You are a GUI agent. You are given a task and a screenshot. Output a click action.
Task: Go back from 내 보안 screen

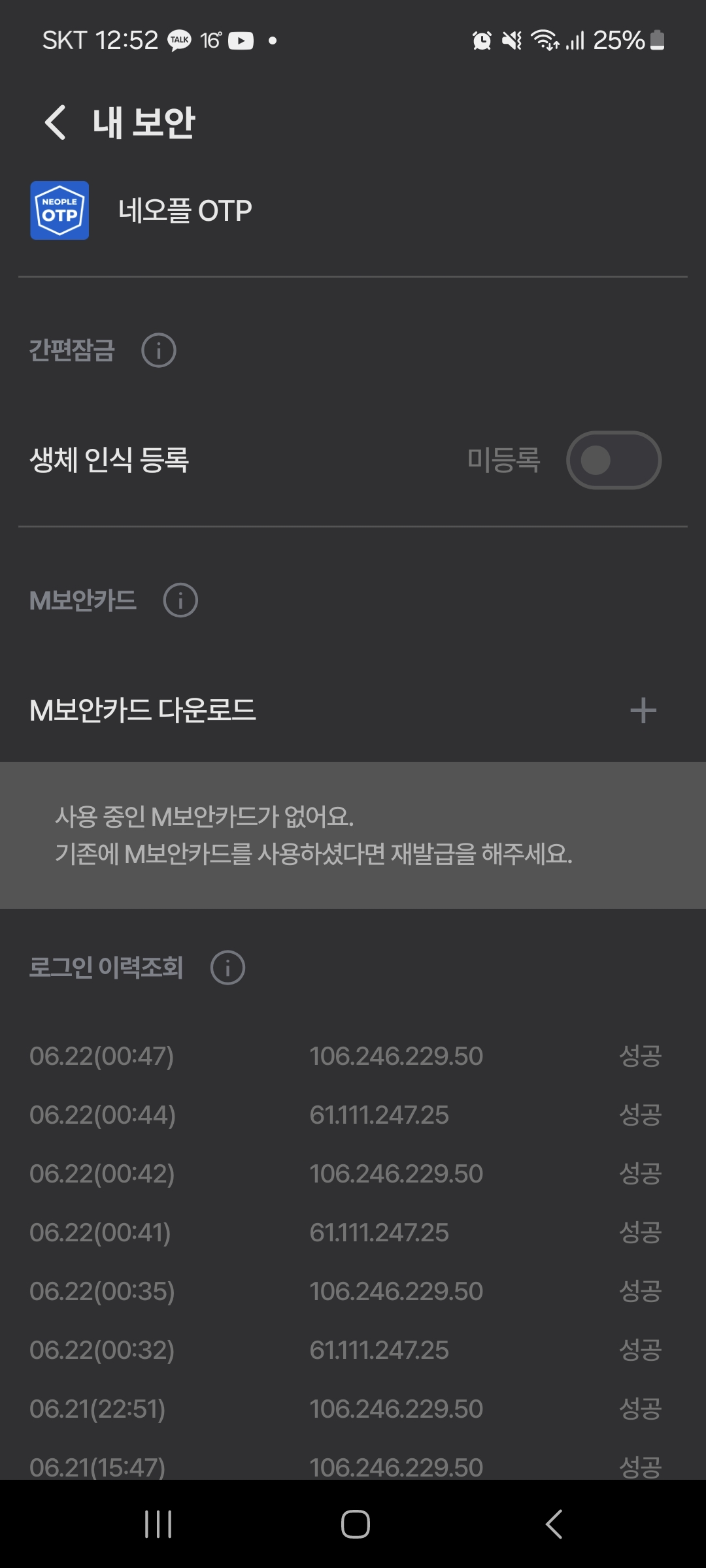tap(56, 122)
